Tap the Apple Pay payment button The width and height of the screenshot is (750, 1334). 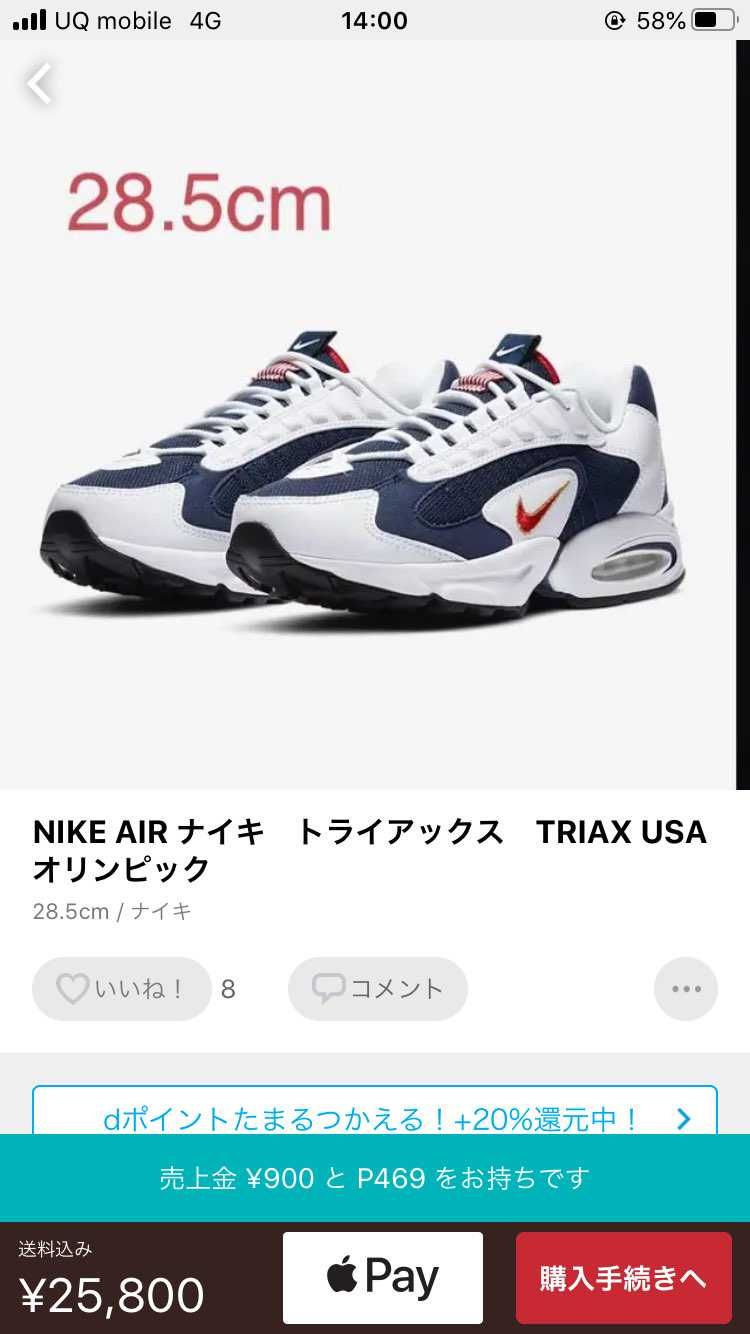(383, 1277)
